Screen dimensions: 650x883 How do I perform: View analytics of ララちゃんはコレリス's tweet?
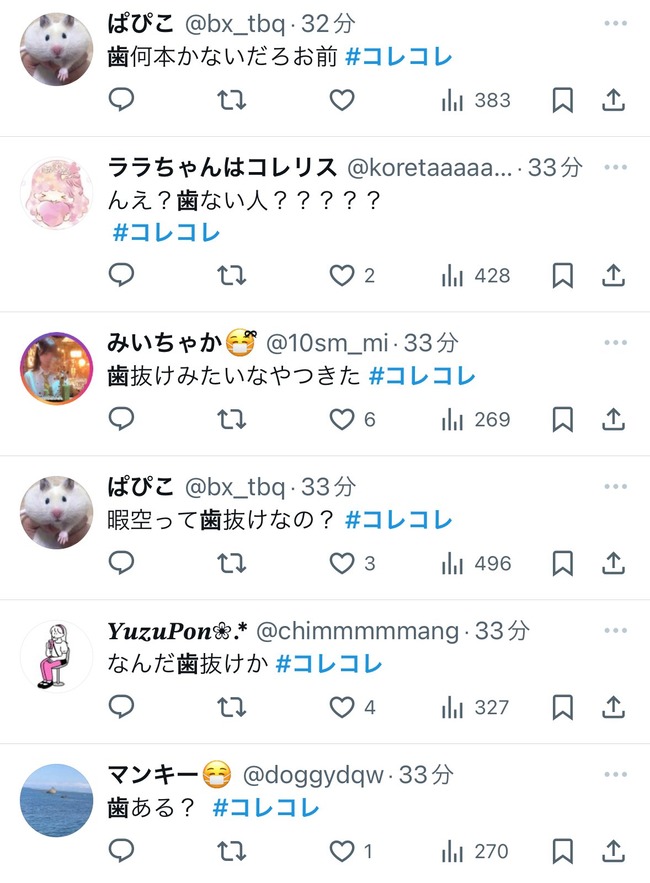(476, 275)
